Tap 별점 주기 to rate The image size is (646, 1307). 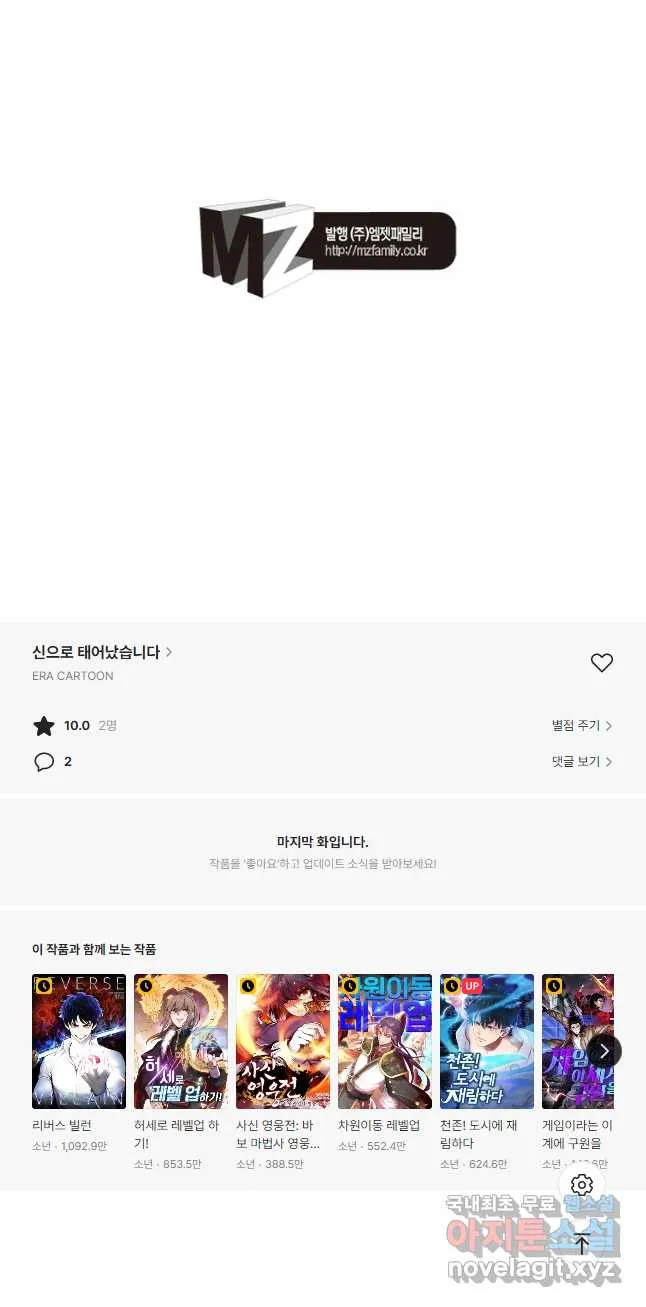(582, 726)
